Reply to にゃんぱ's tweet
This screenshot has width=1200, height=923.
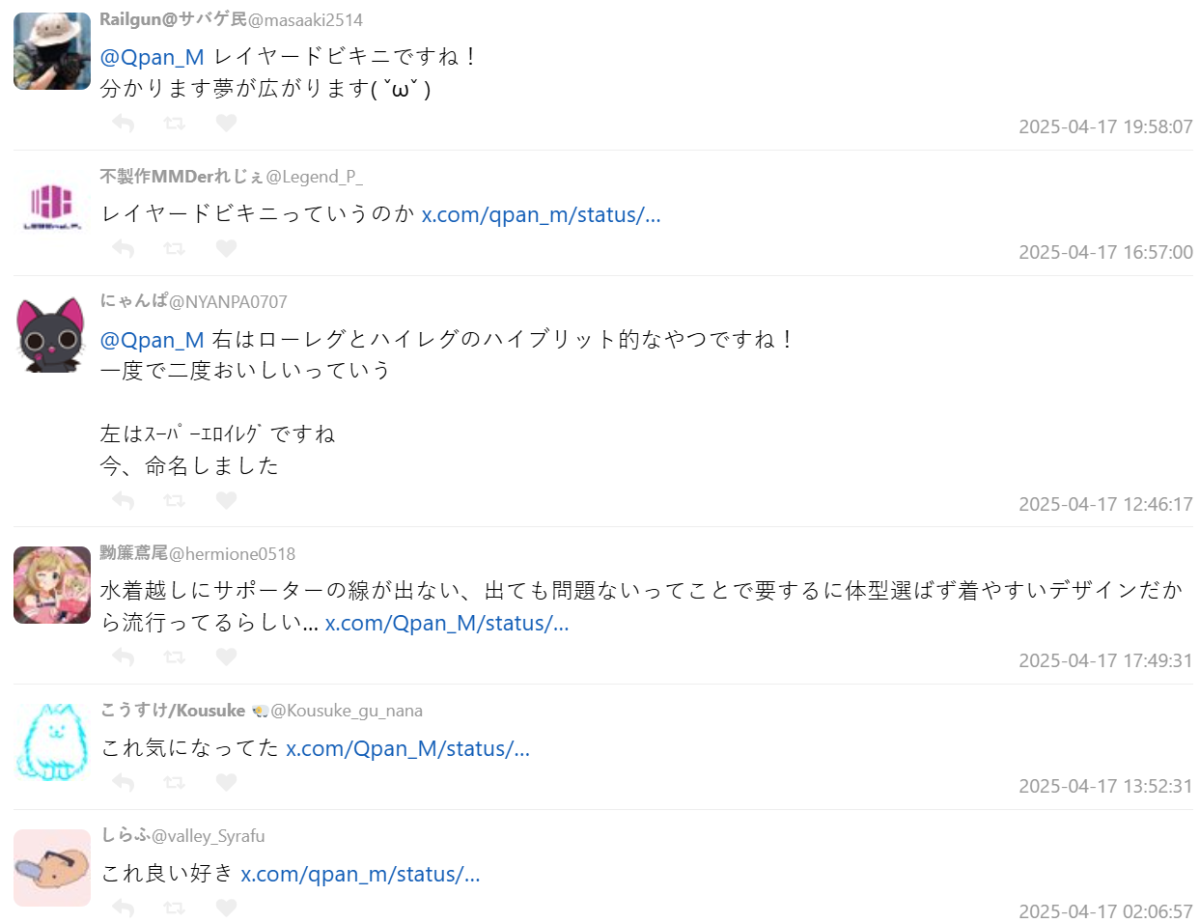pos(123,500)
